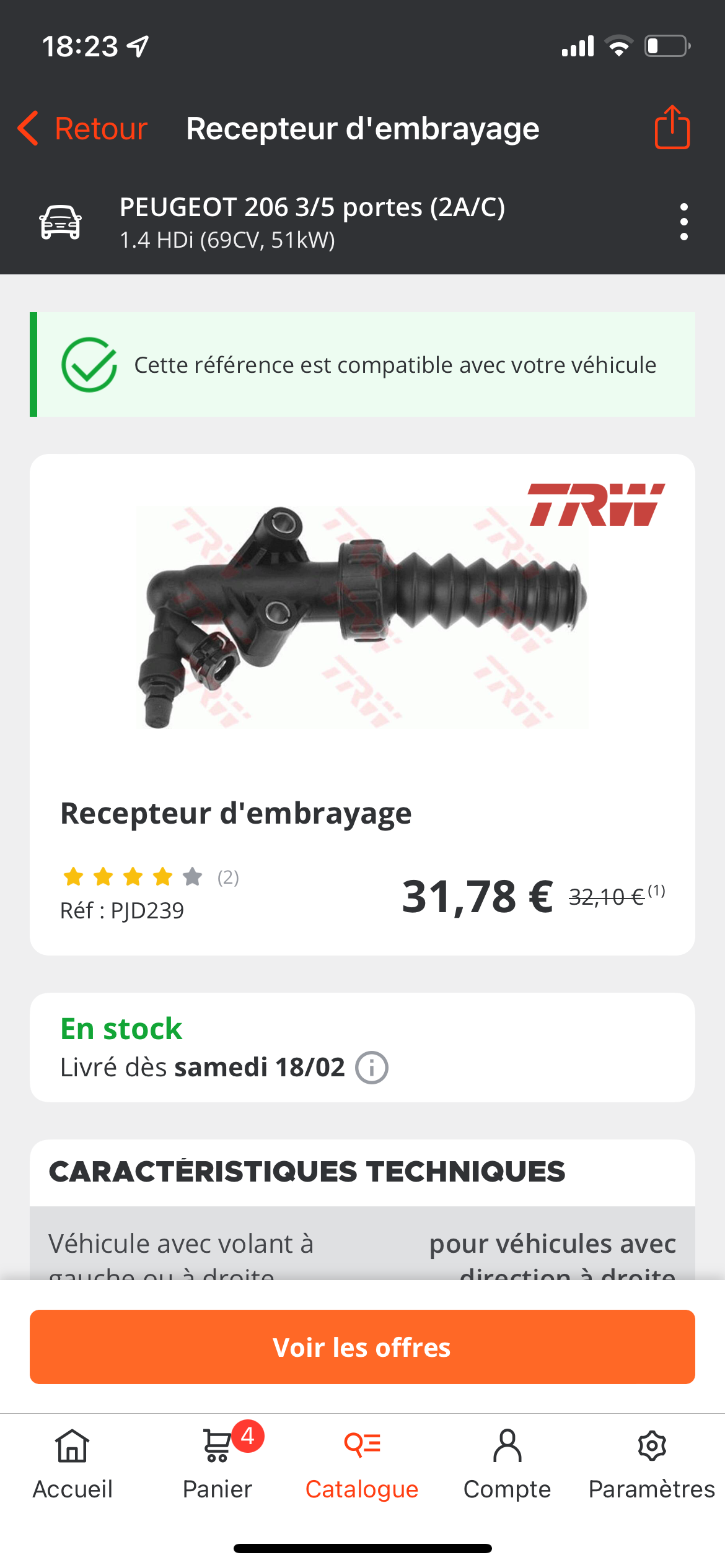Open the vehicle options three-dot menu

[x=683, y=222]
